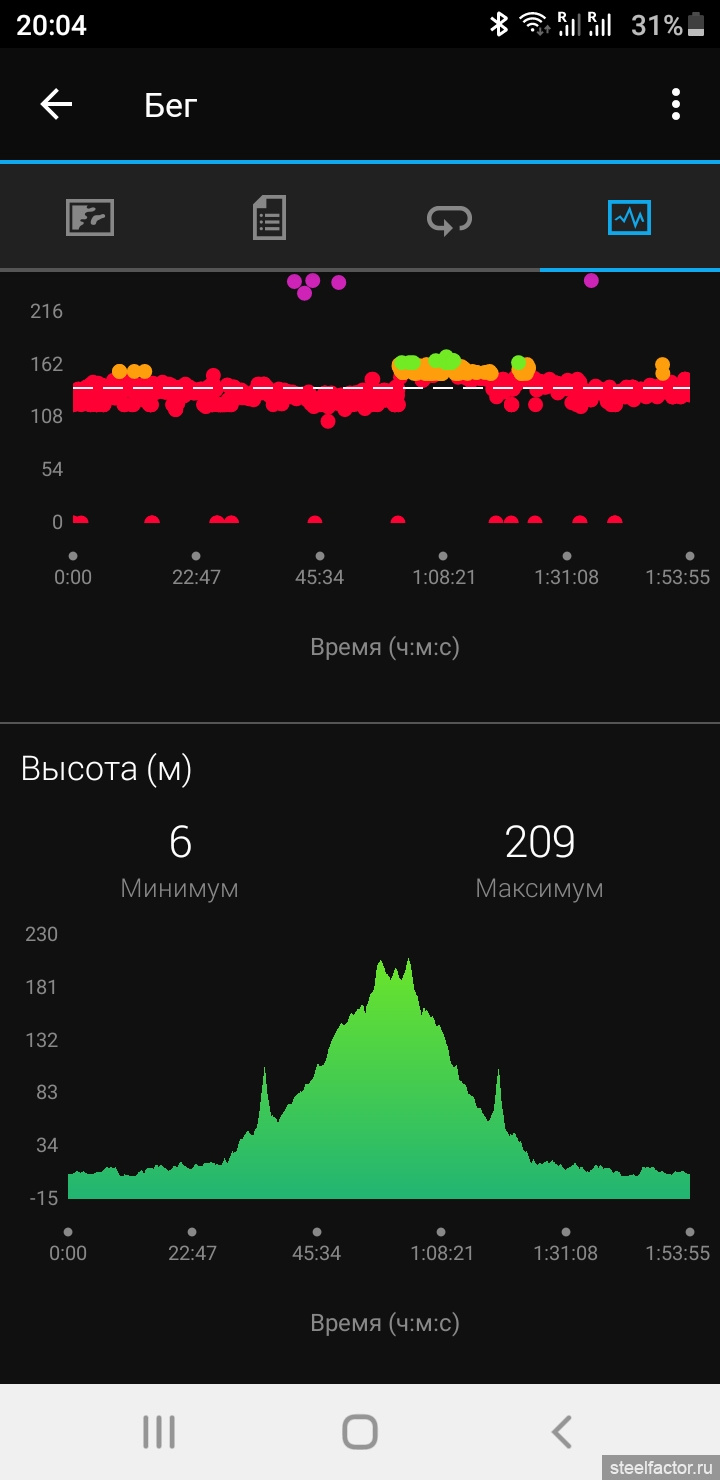Go back from the Бег activity

tap(56, 104)
